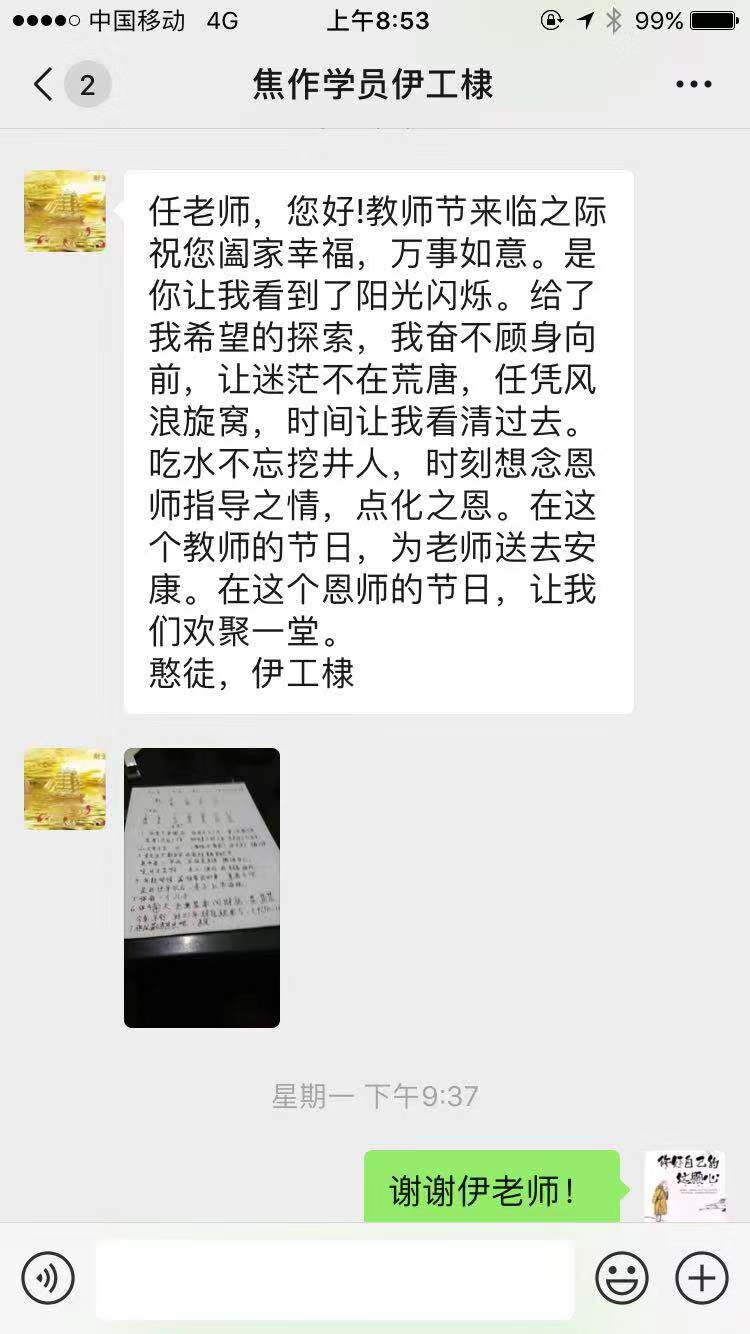Open the photo of the handwritten note
Viewport: 750px width, 1334px height.
(x=202, y=888)
